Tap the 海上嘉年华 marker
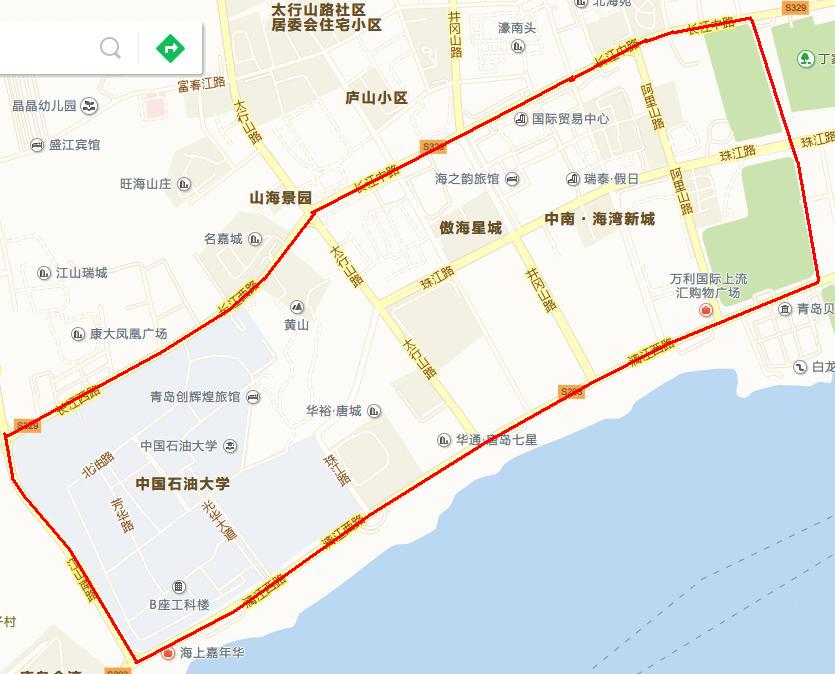 click(x=168, y=653)
